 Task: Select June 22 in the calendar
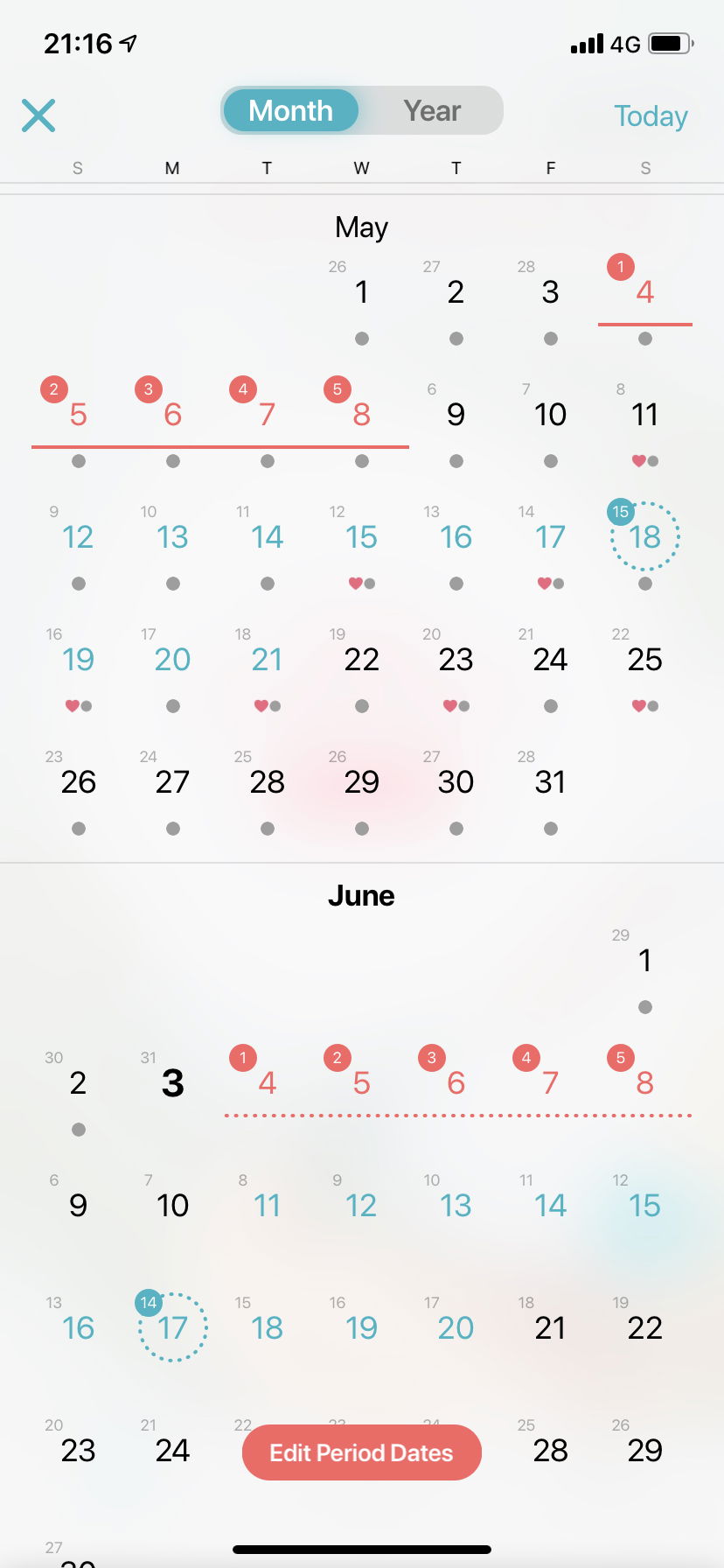(x=644, y=1328)
